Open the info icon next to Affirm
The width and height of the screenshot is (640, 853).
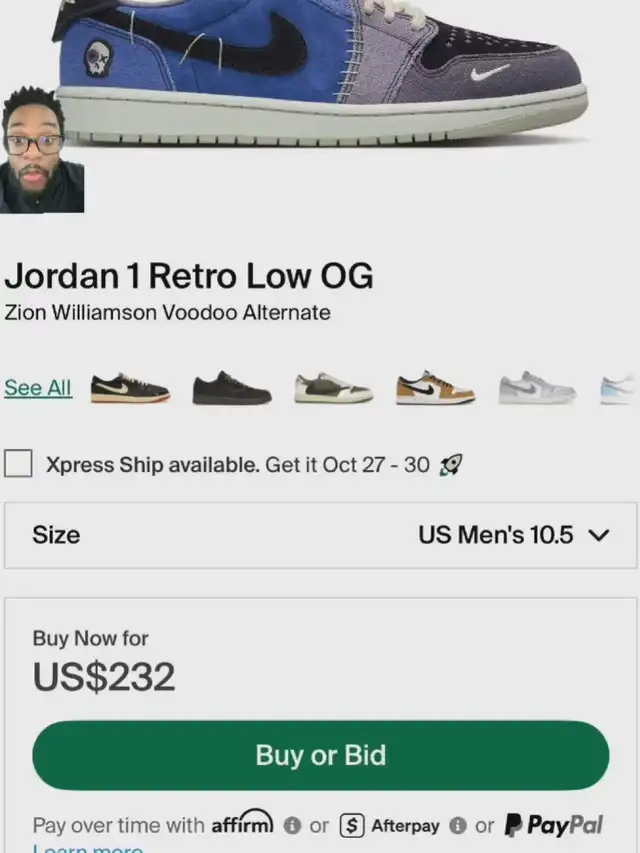point(292,826)
